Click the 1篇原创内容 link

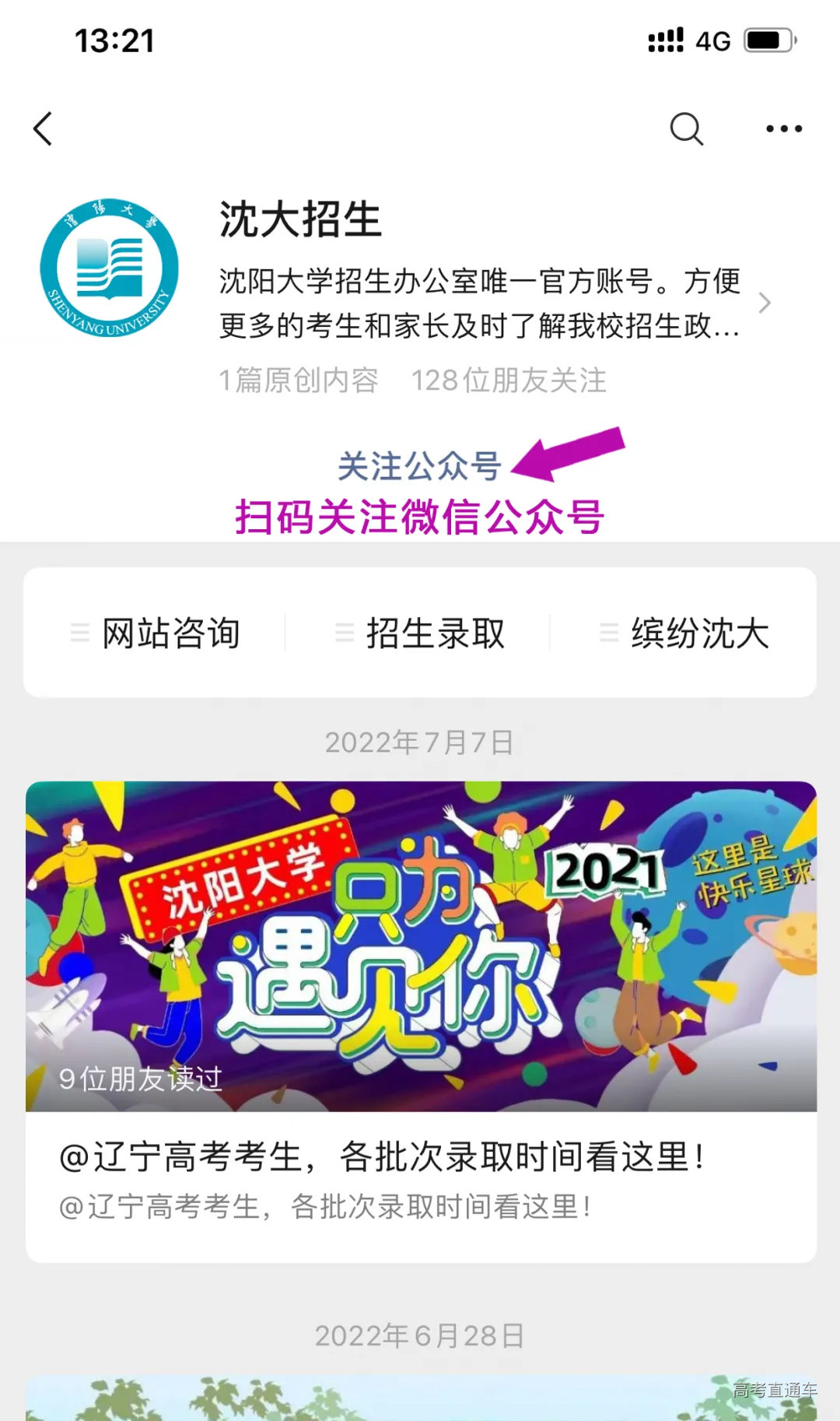pyautogui.click(x=298, y=381)
